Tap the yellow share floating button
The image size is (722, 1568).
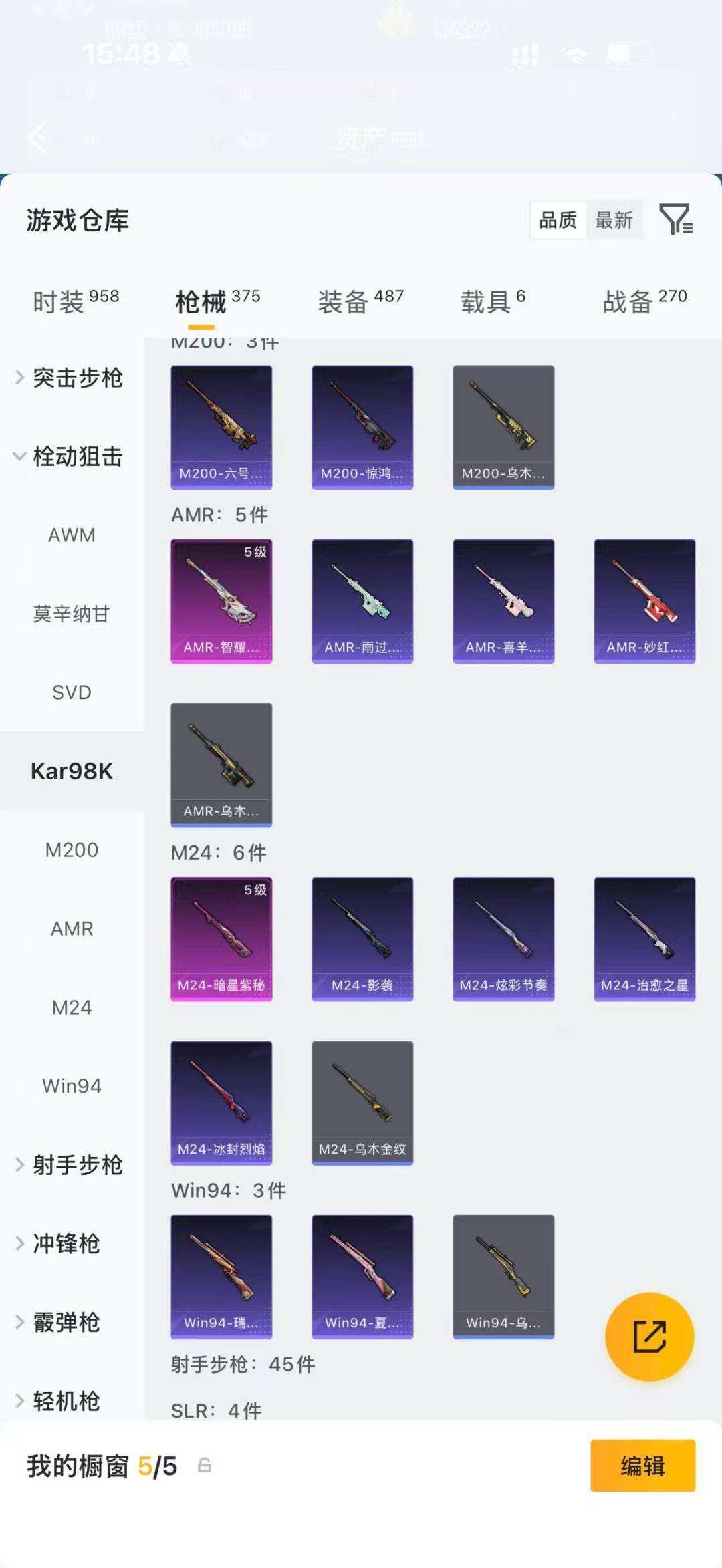pyautogui.click(x=649, y=1337)
